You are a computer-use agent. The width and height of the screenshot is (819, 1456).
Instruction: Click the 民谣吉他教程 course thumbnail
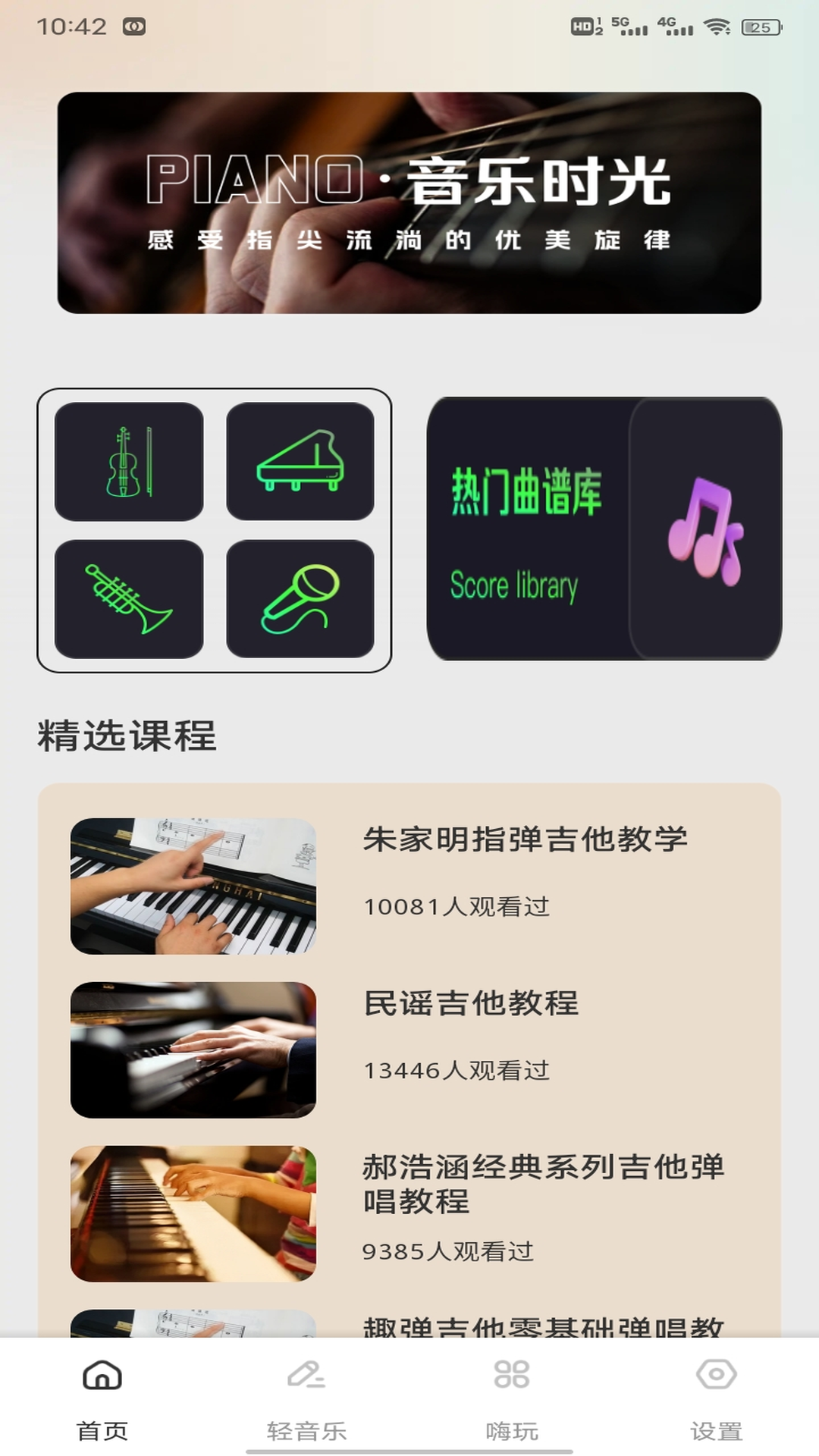(x=193, y=1046)
